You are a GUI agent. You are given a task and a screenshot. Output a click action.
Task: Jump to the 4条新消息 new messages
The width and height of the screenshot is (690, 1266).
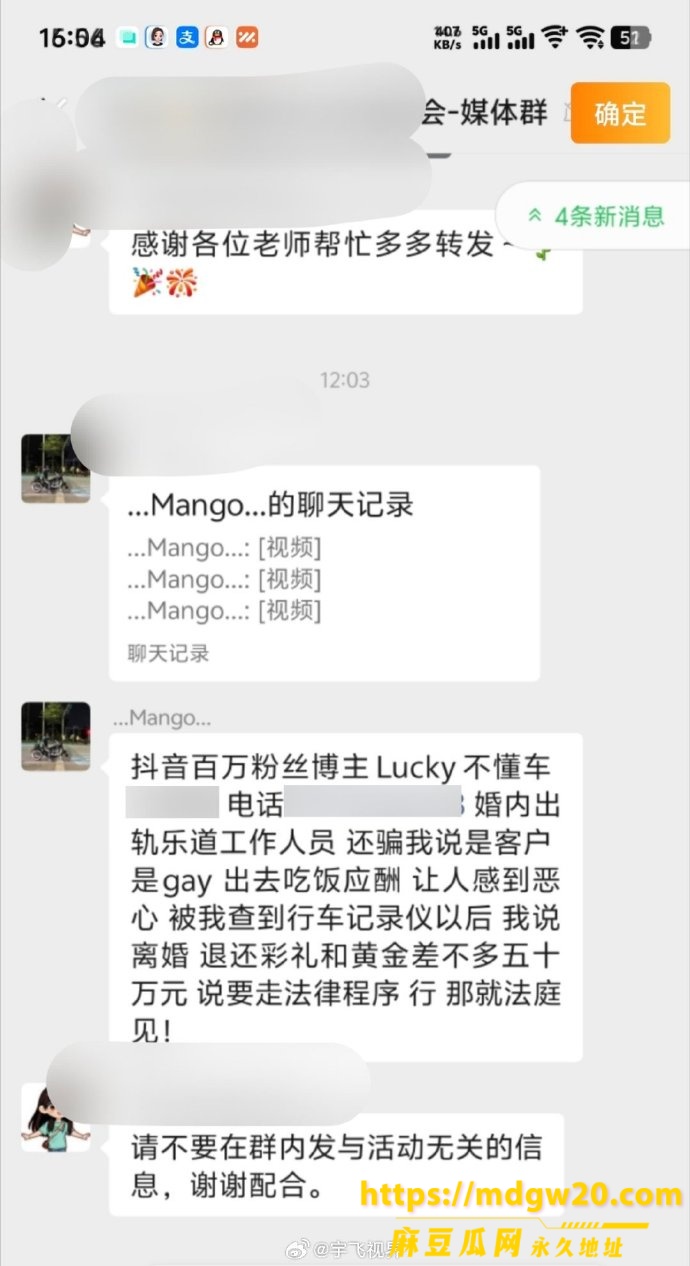pyautogui.click(x=596, y=215)
